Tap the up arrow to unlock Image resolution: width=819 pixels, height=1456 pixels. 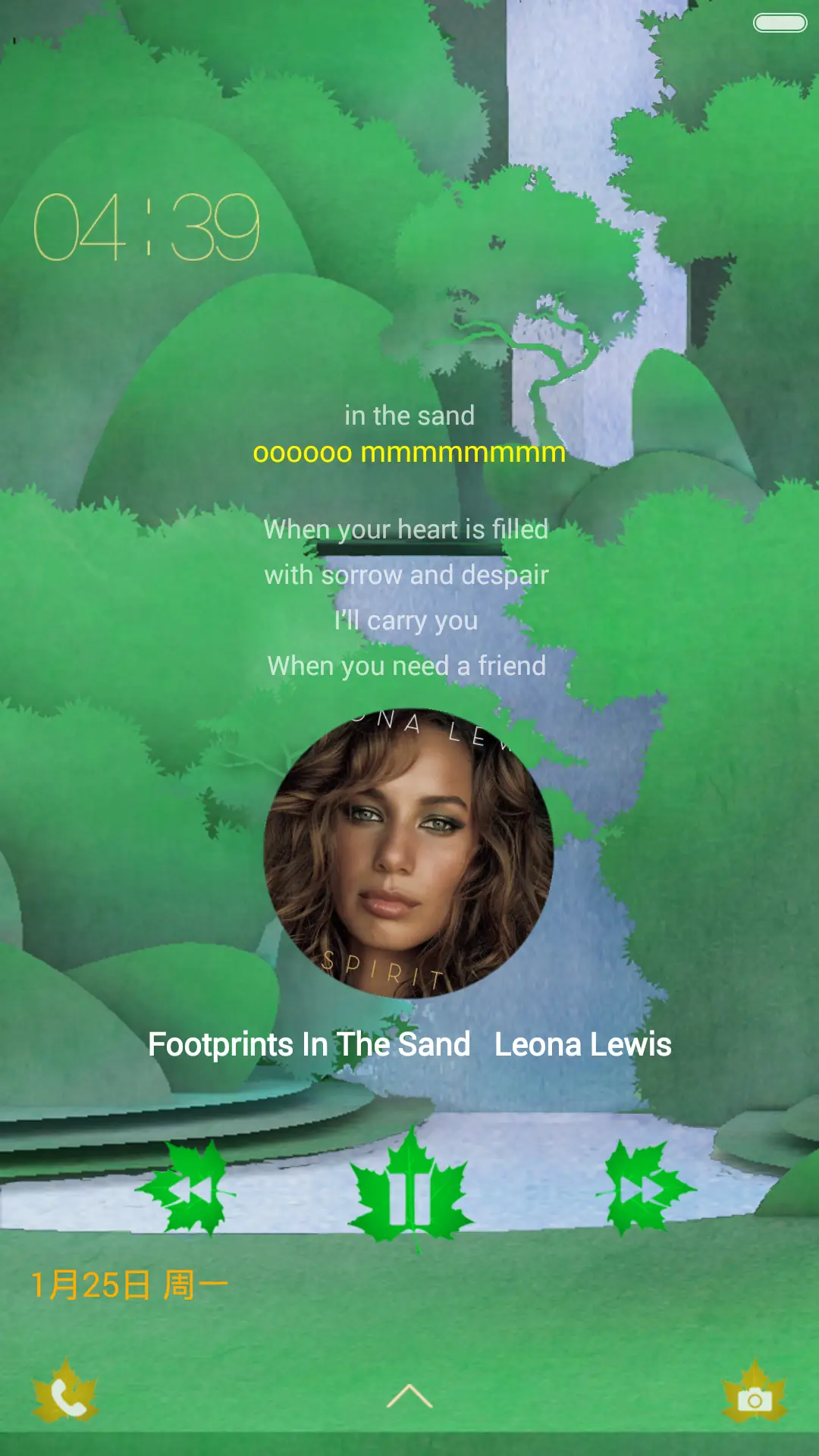[409, 1395]
